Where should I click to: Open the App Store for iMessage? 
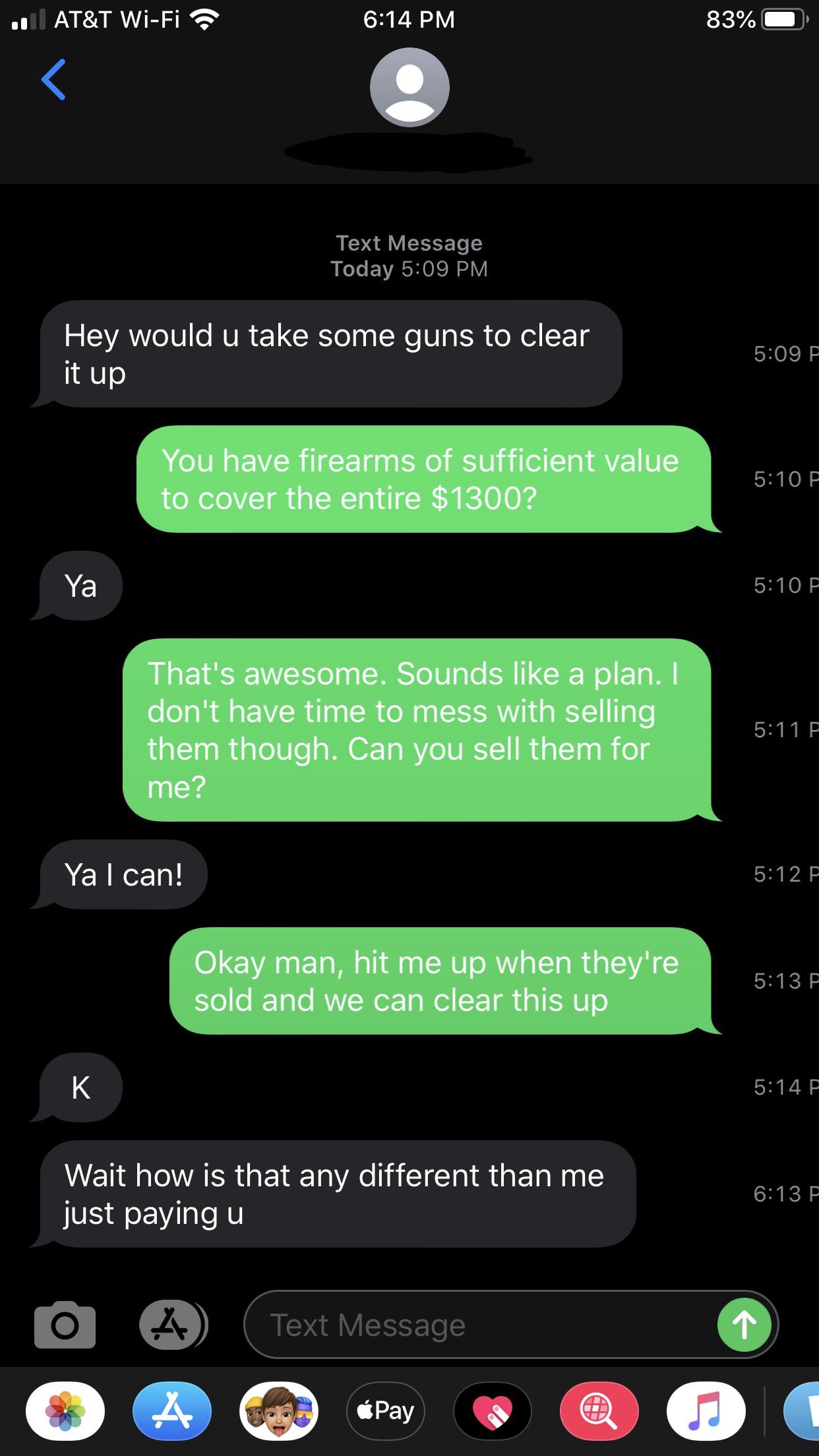pos(171,1410)
